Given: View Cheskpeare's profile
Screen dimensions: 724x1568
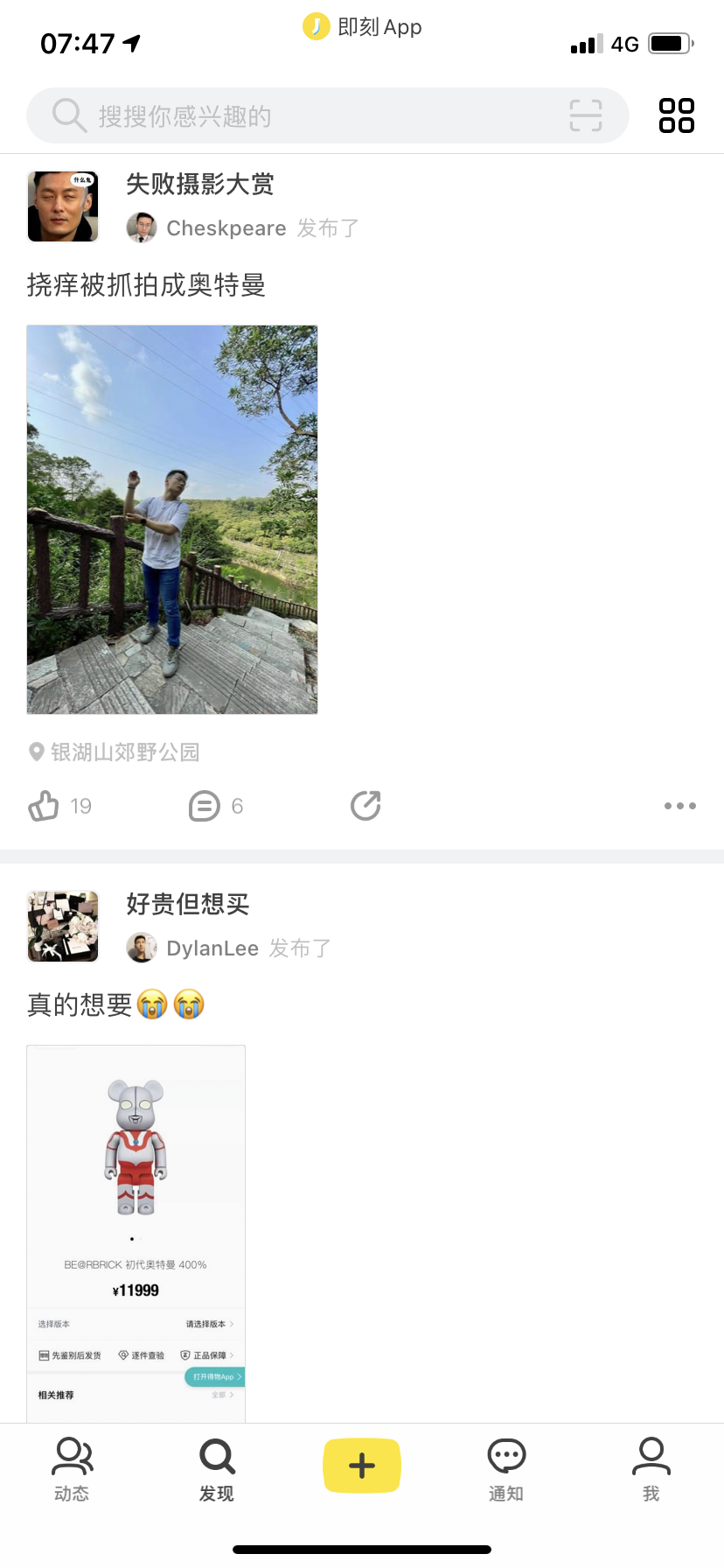Looking at the screenshot, I should [226, 228].
